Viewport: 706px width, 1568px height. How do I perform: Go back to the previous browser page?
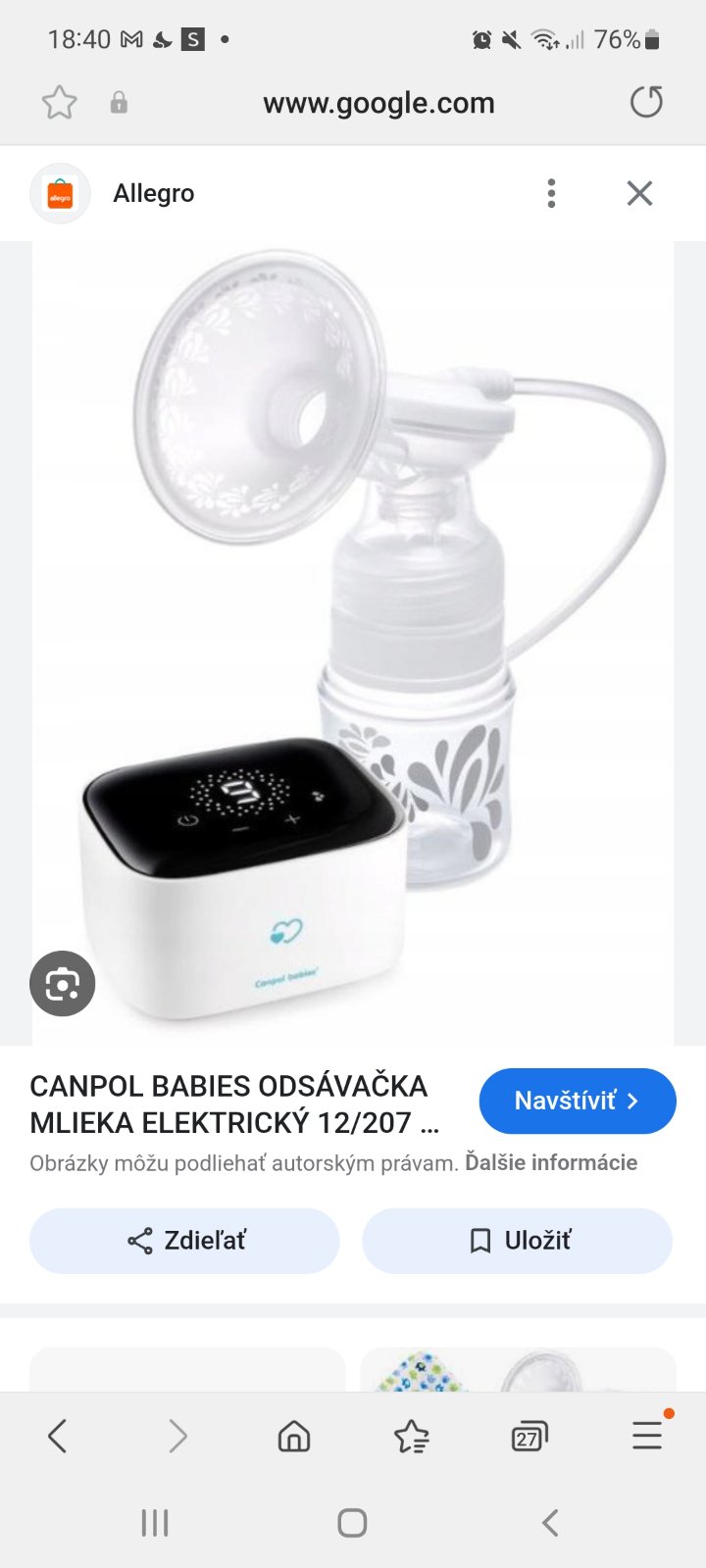click(x=57, y=1437)
